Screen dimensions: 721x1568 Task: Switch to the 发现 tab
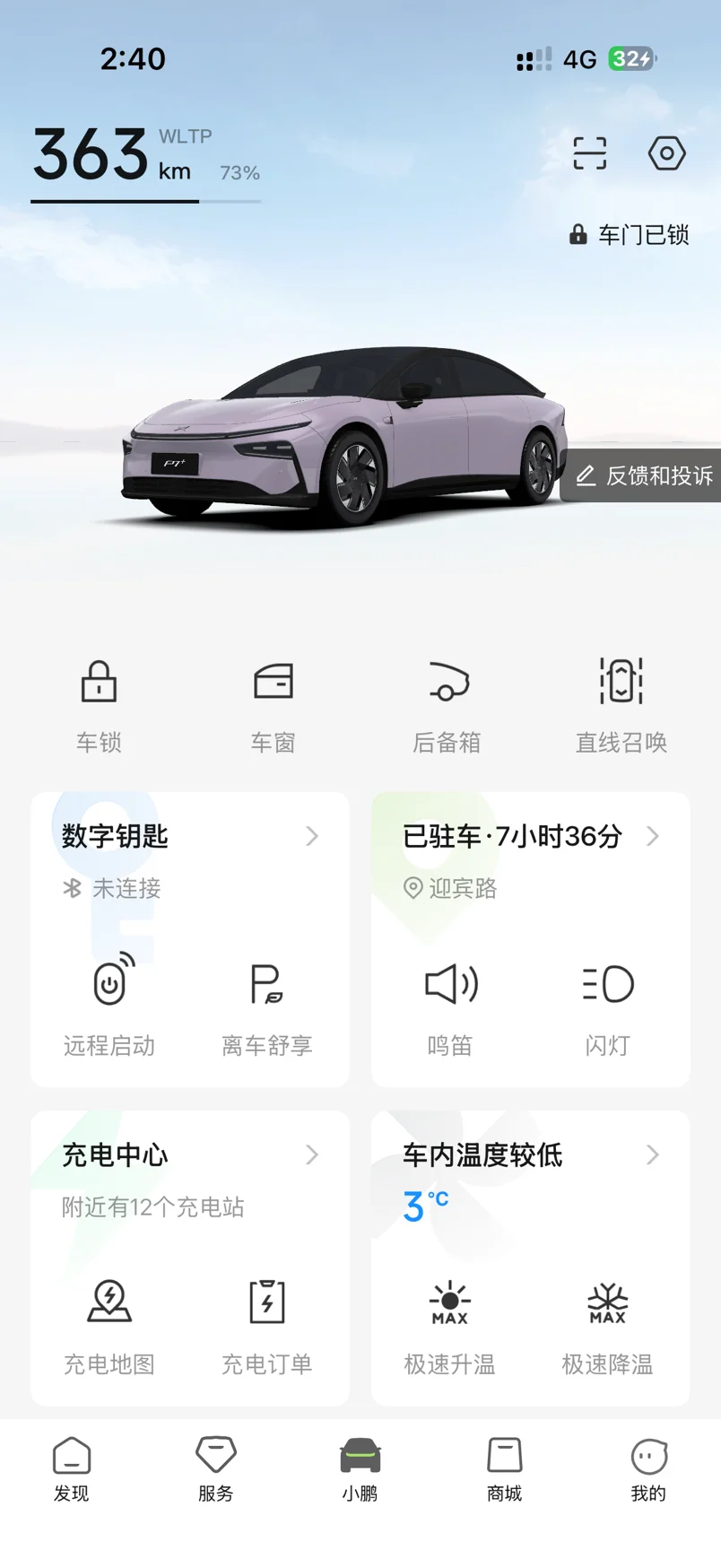click(72, 1468)
